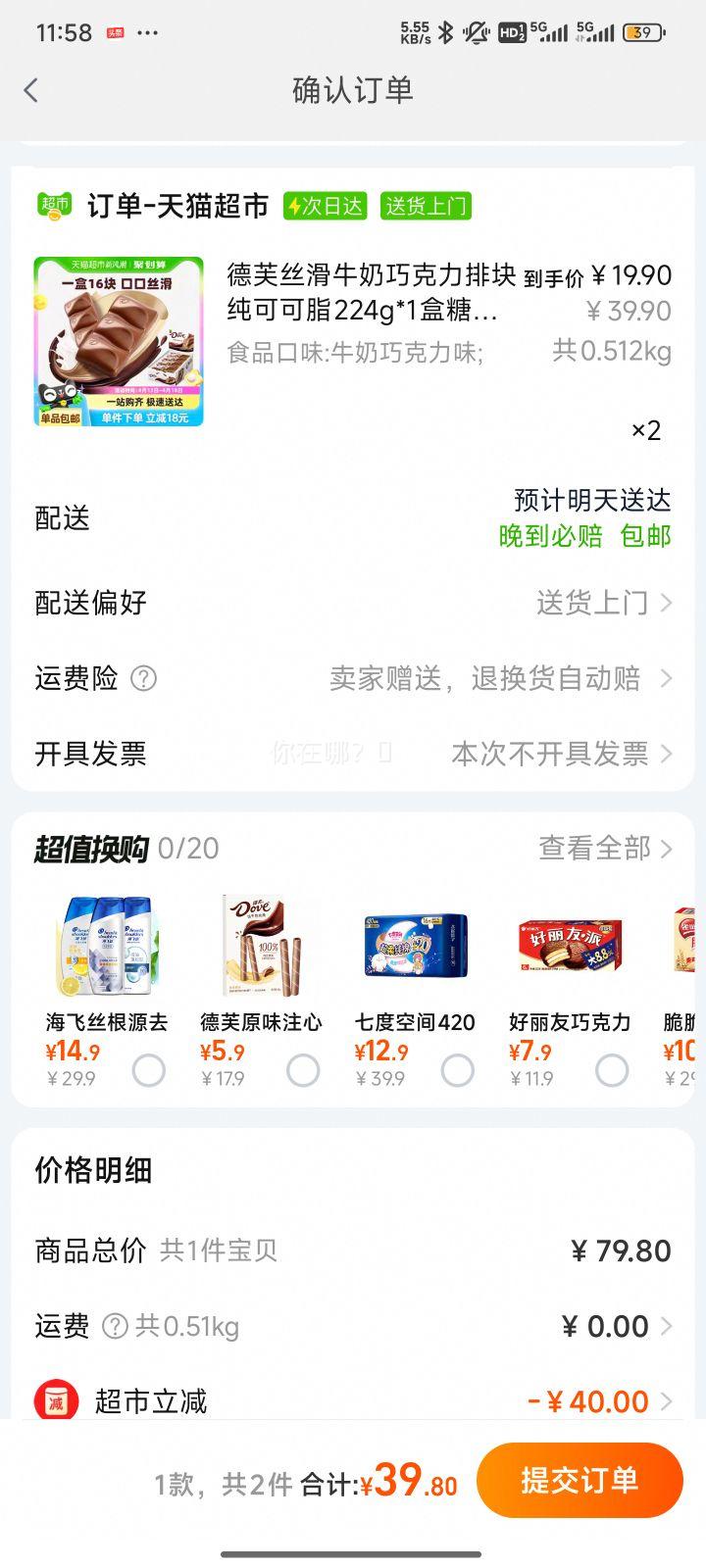
Task: Open the 运费 weight help icon
Action: coord(117,1328)
